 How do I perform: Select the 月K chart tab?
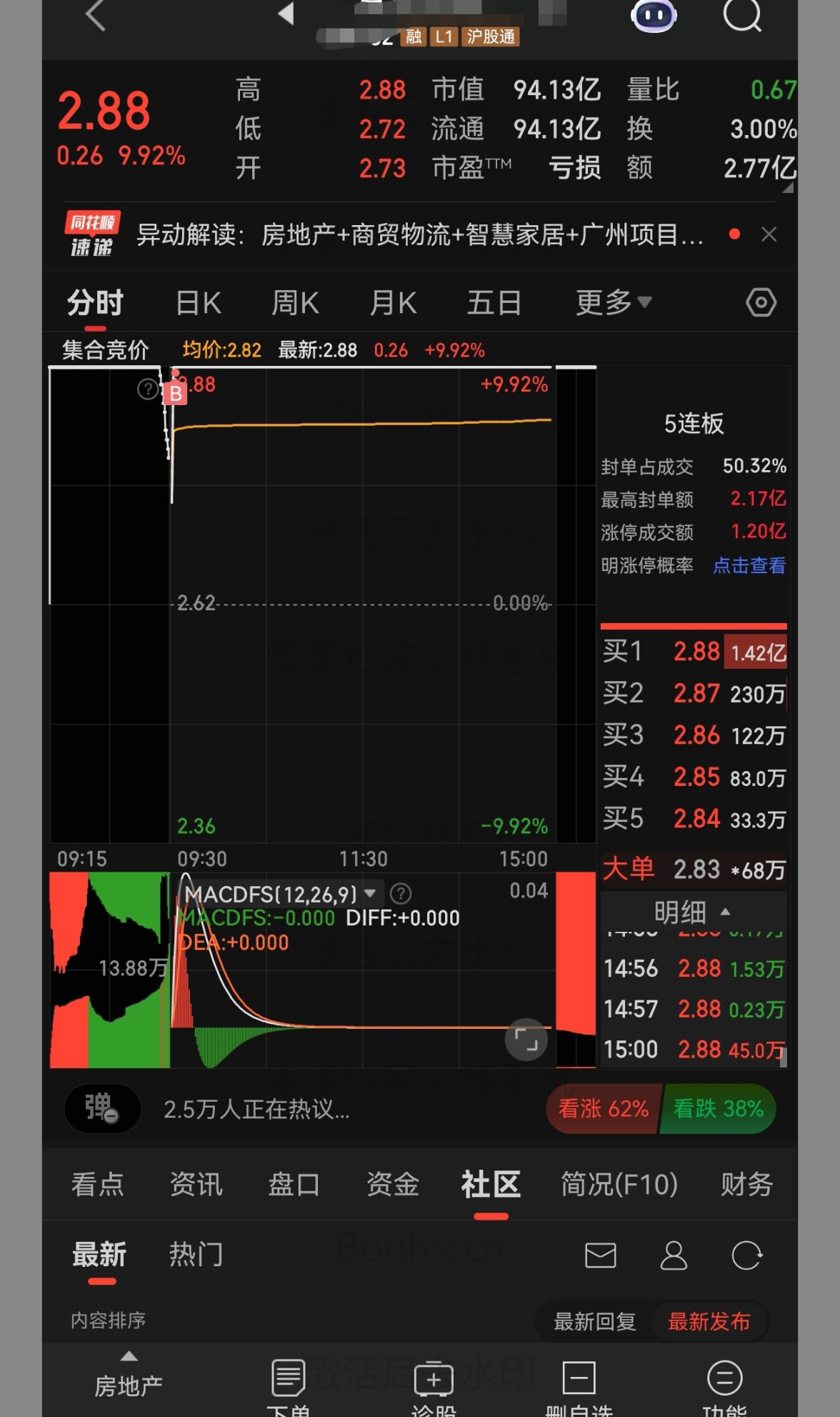pos(393,303)
